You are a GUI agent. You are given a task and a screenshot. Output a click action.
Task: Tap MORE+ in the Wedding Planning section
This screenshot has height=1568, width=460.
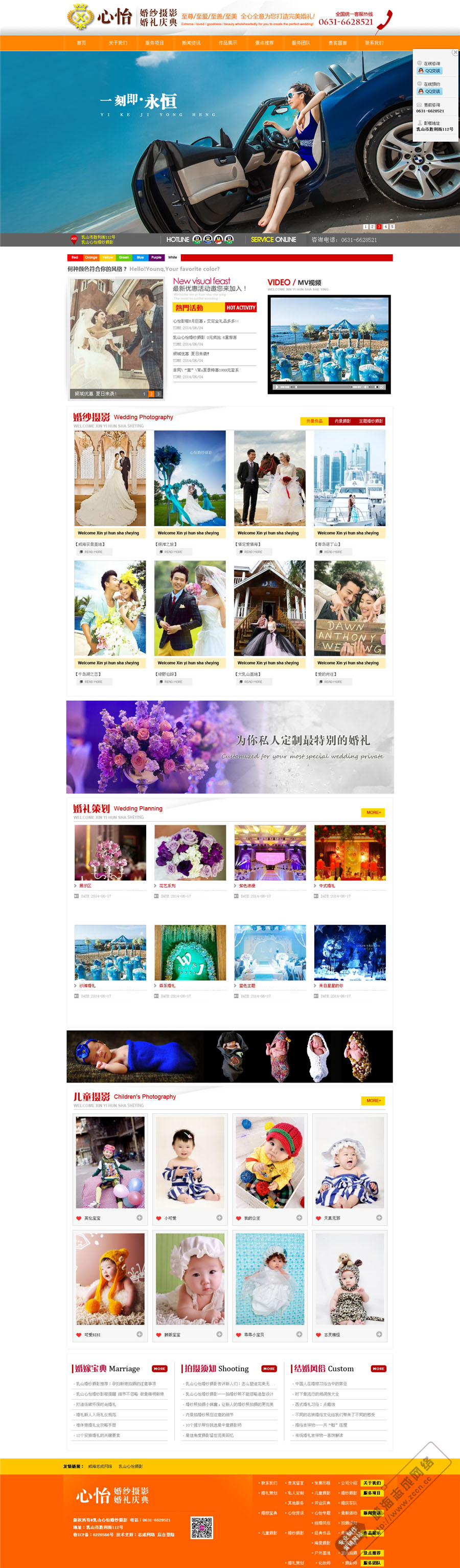(373, 812)
